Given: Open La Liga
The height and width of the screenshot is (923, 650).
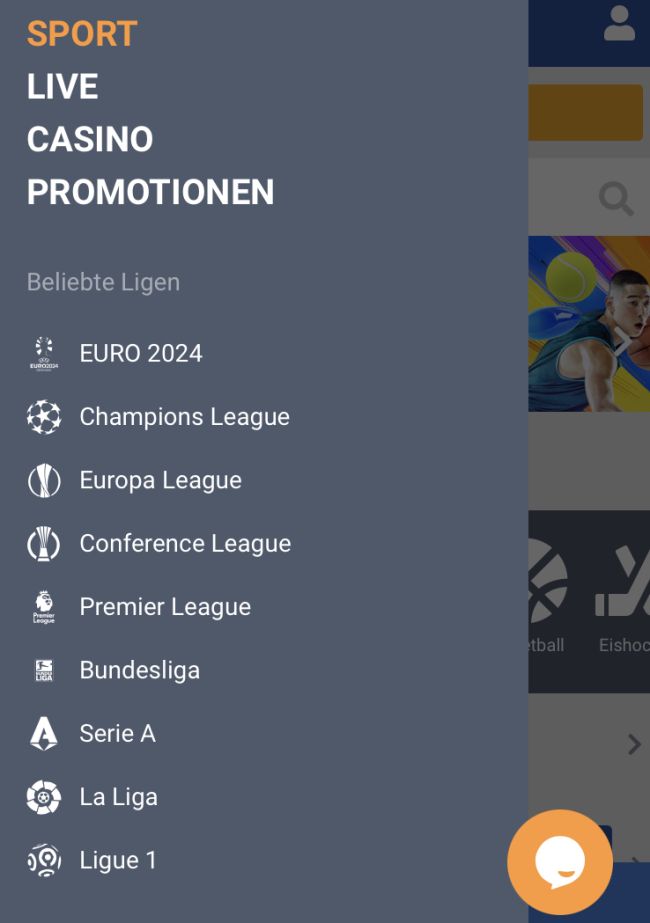Looking at the screenshot, I should tap(118, 797).
